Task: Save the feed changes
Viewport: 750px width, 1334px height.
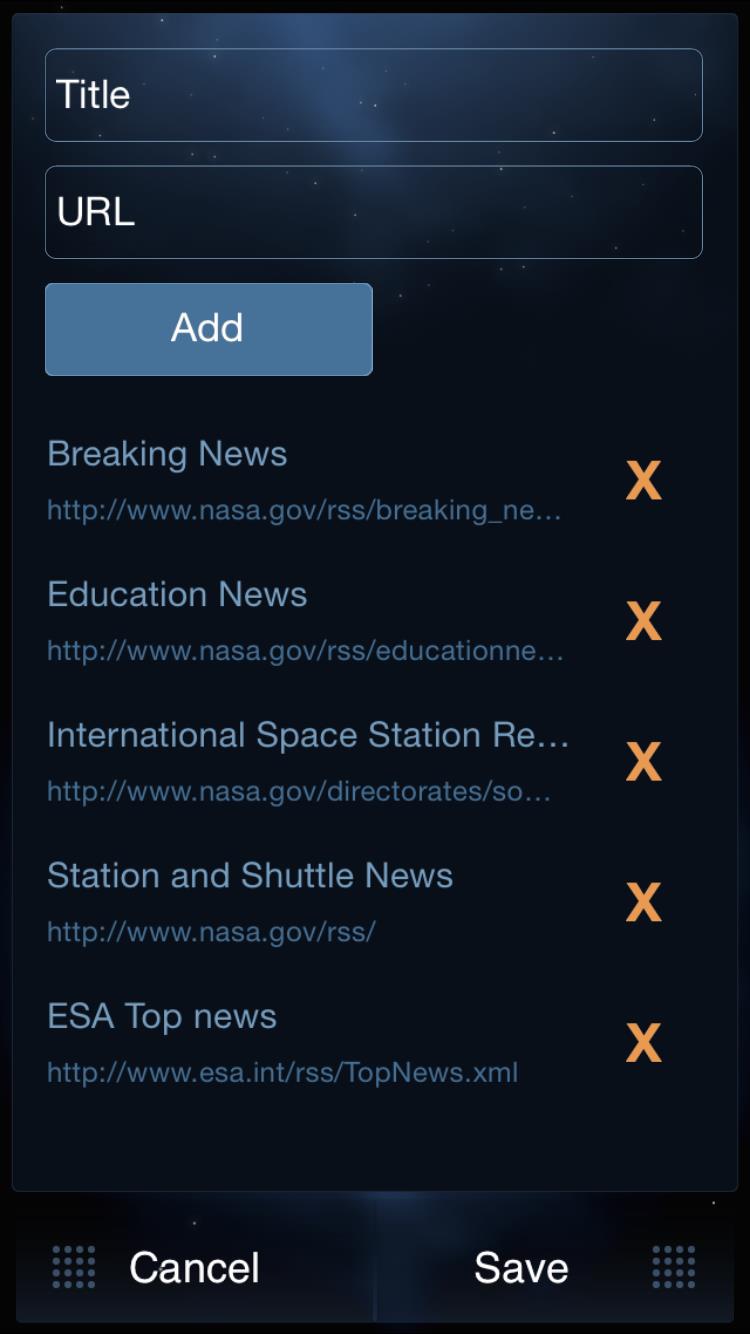Action: [521, 1268]
